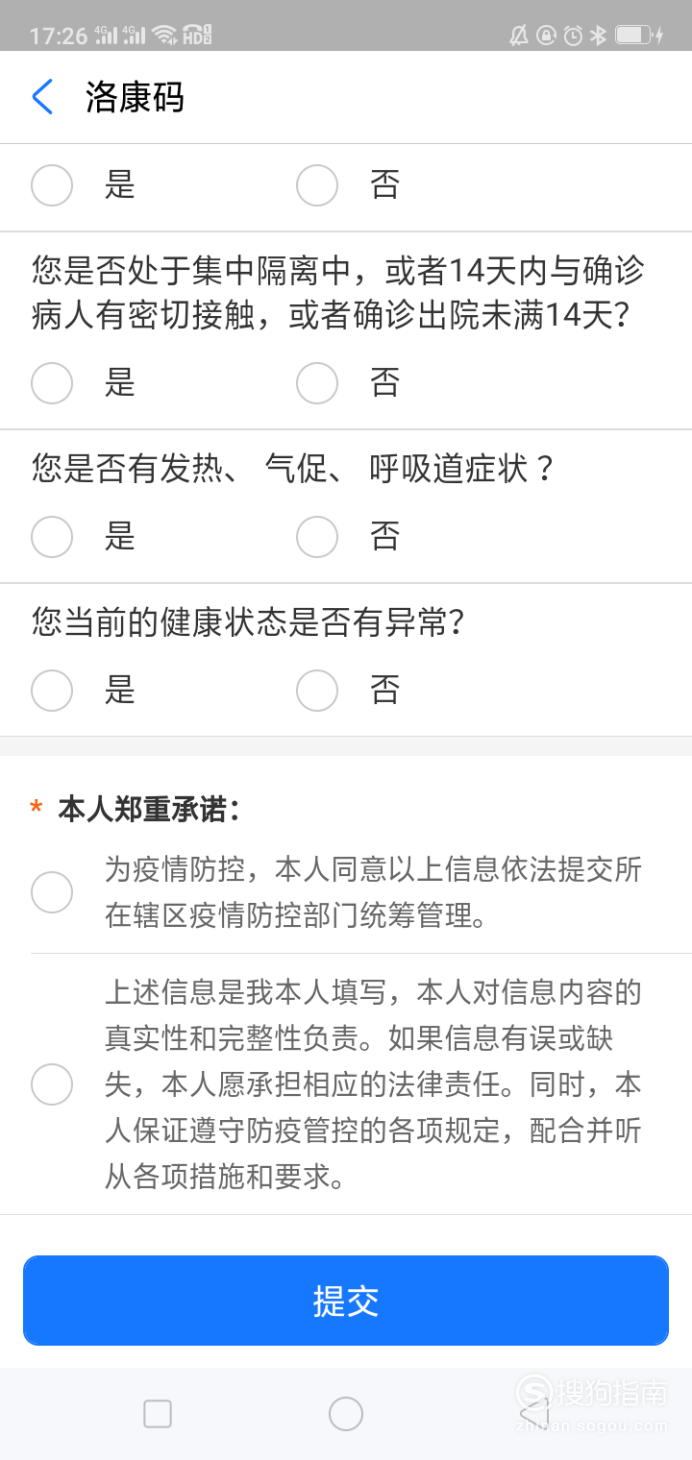Select 是 for the centralized isolation question
692x1460 pixels.
coord(52,383)
